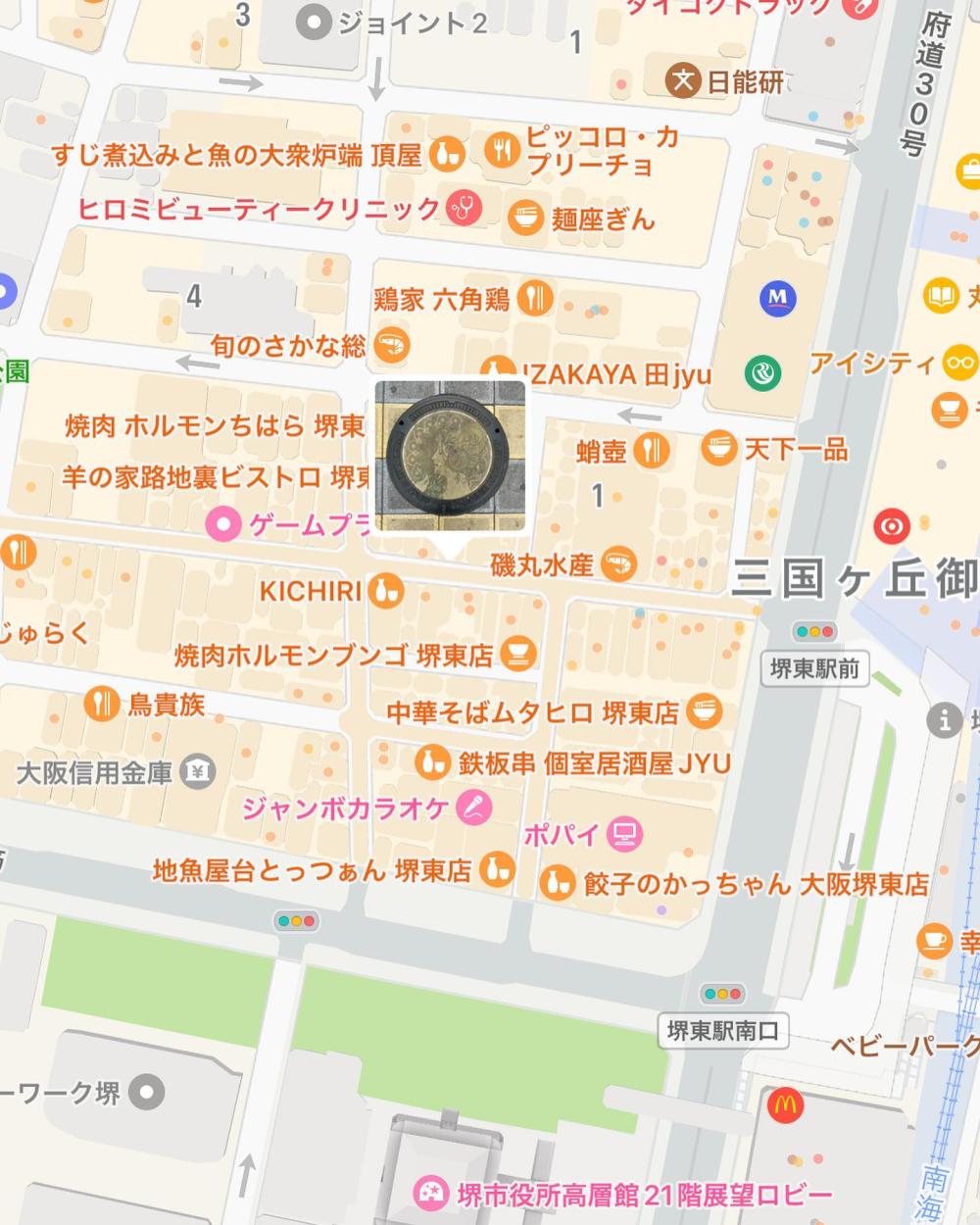The height and width of the screenshot is (1225, 980).
Task: Select the ピッコロ・カプリーチョ restaurant marker
Action: tap(502, 150)
